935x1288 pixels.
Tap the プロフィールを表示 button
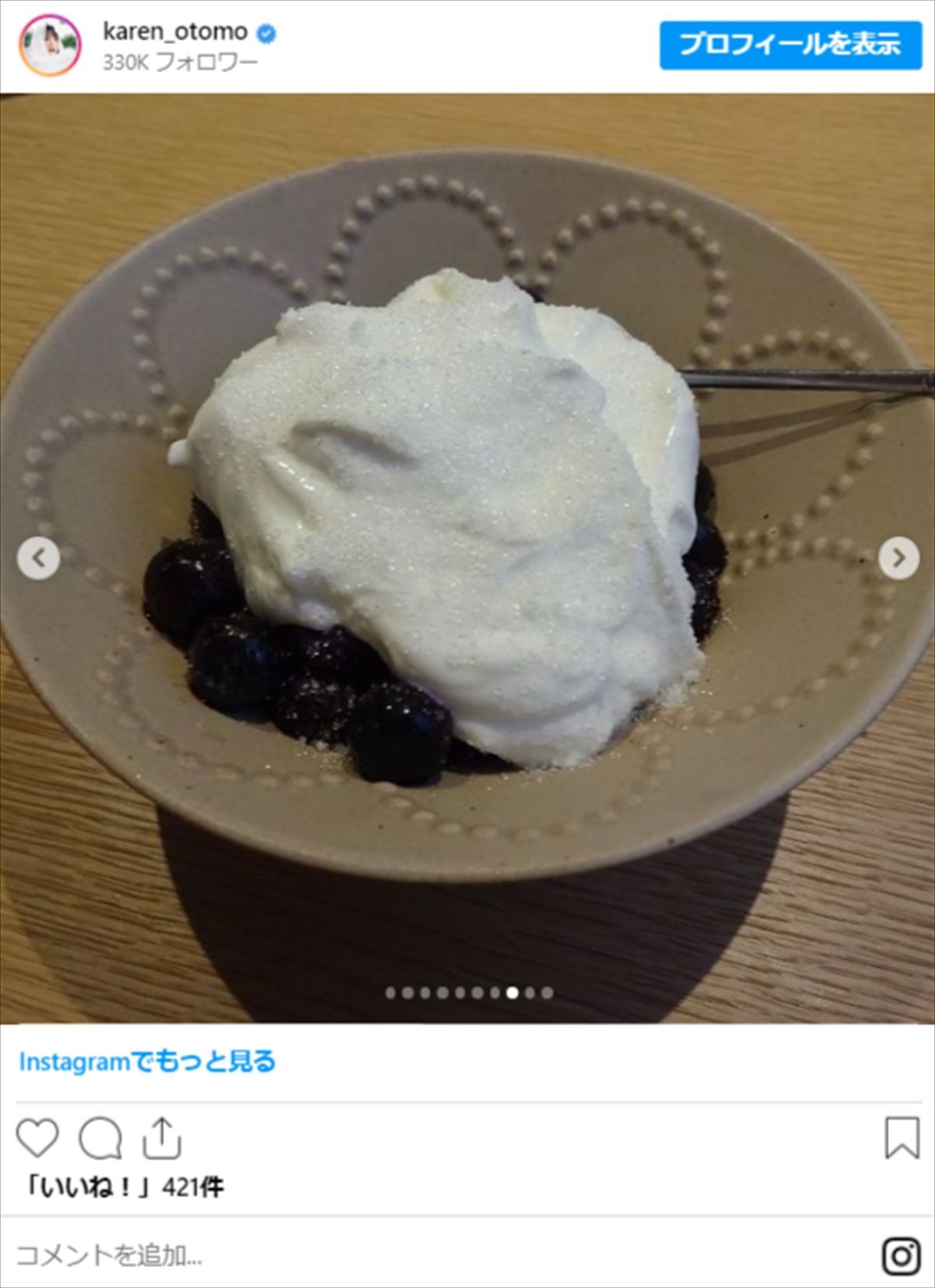(790, 44)
